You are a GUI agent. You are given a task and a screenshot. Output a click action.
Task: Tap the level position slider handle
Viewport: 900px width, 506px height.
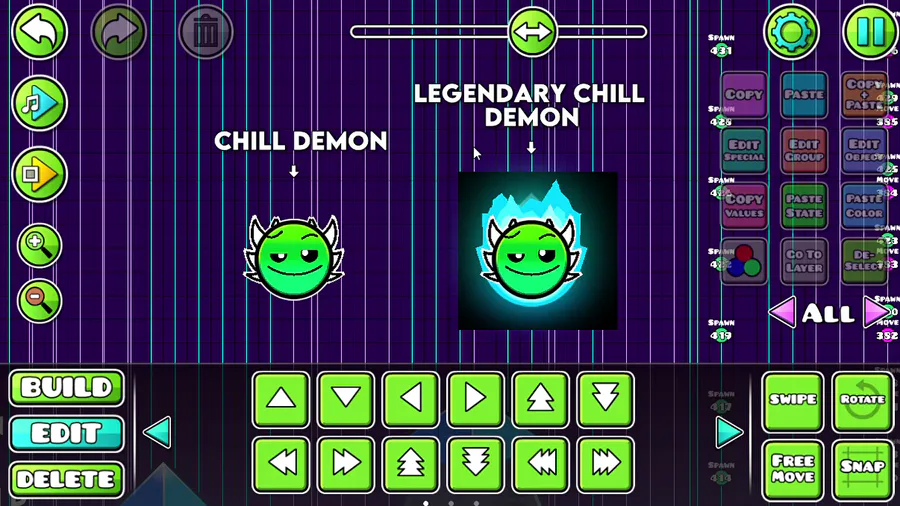pos(532,32)
